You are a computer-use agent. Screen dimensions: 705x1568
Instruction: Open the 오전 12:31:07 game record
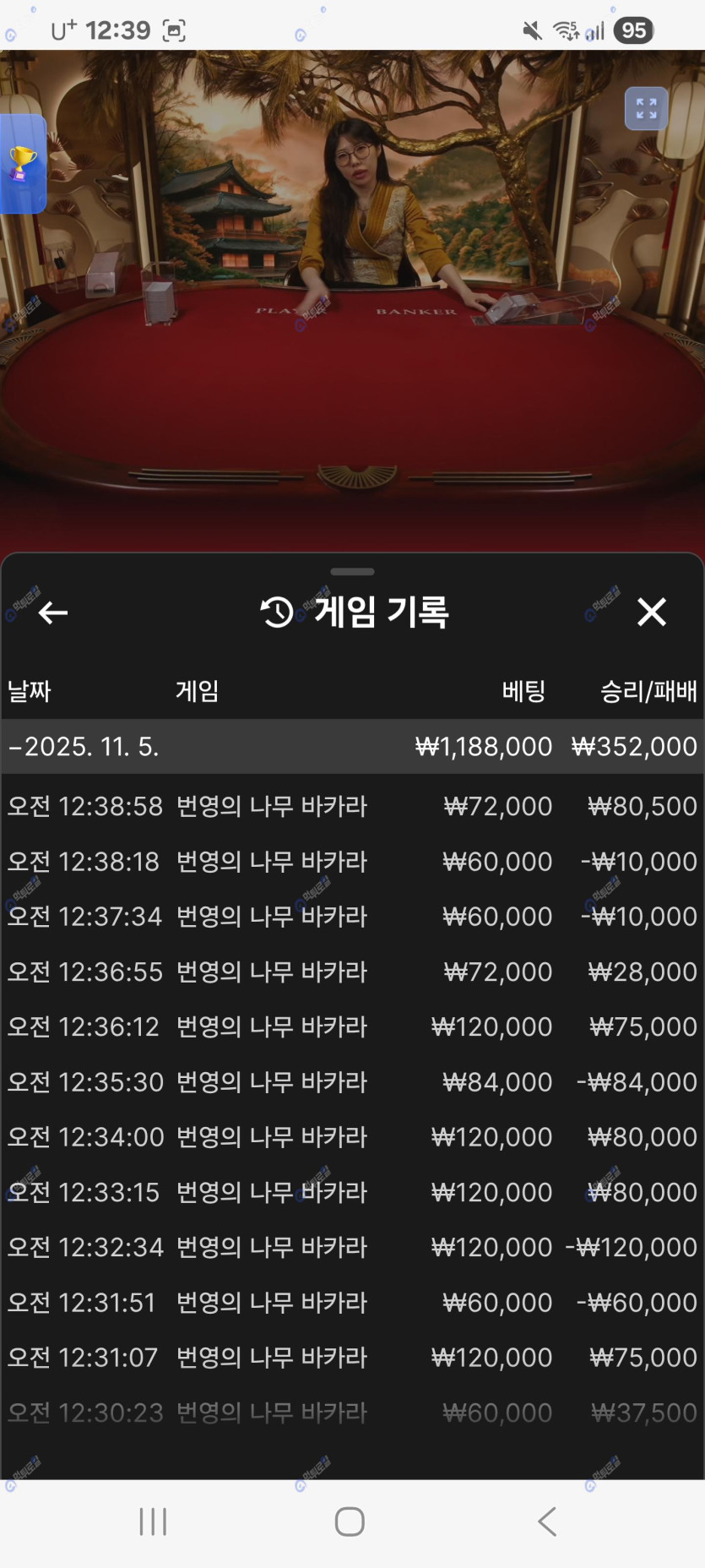tap(352, 1358)
